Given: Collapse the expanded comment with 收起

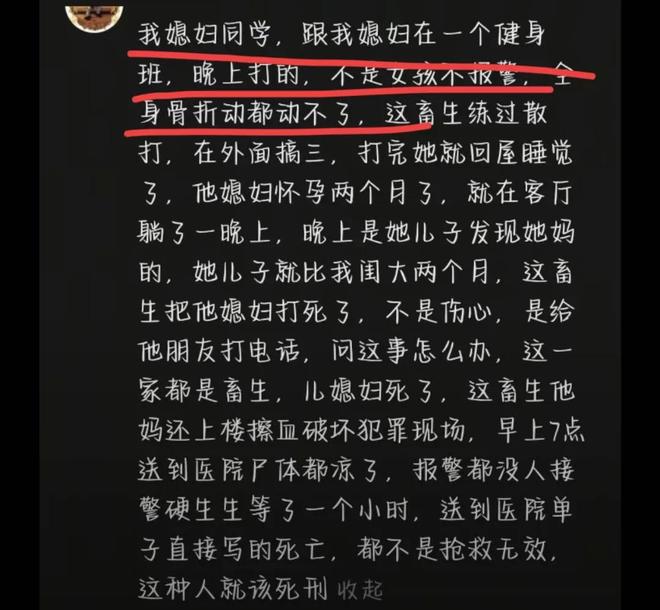Looking at the screenshot, I should tap(360, 588).
